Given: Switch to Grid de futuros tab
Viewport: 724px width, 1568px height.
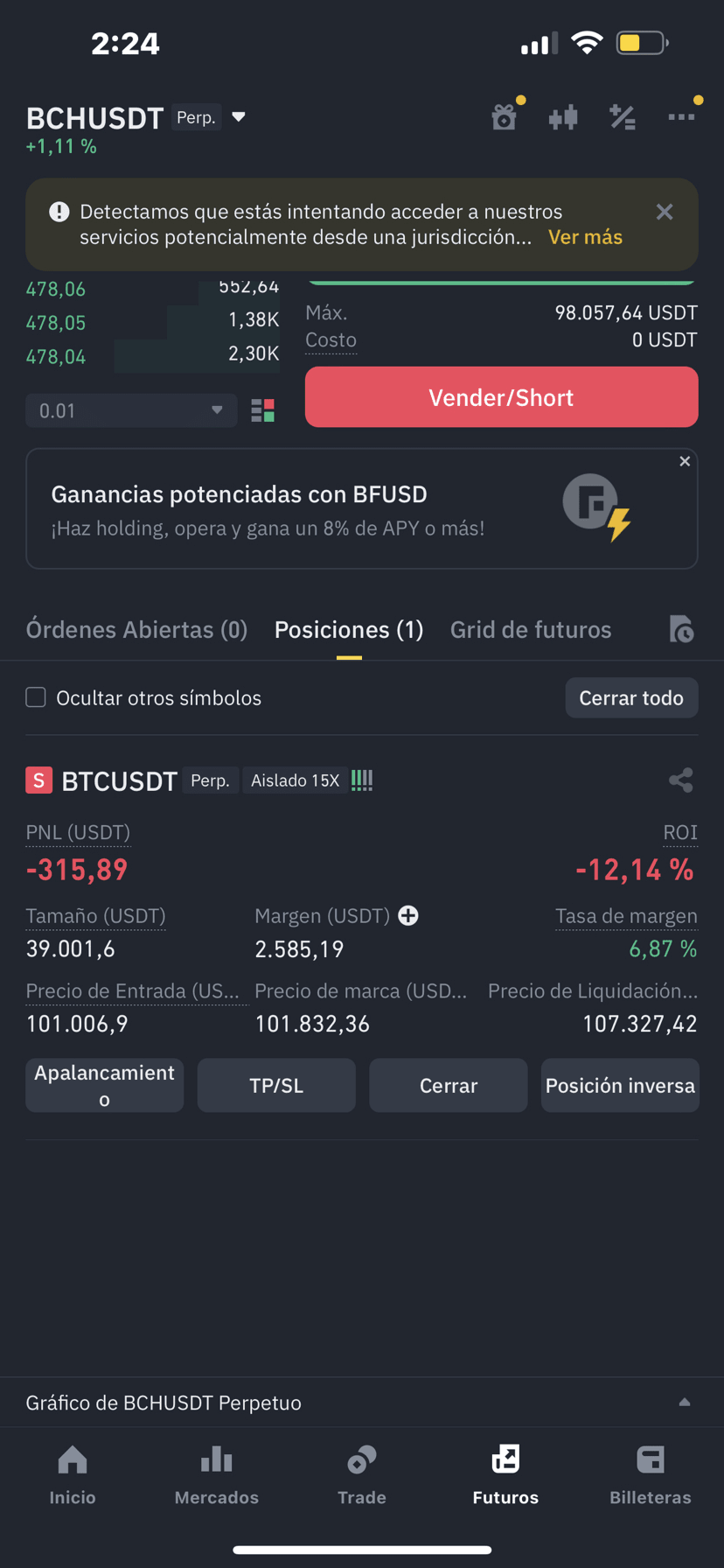Looking at the screenshot, I should (x=531, y=630).
